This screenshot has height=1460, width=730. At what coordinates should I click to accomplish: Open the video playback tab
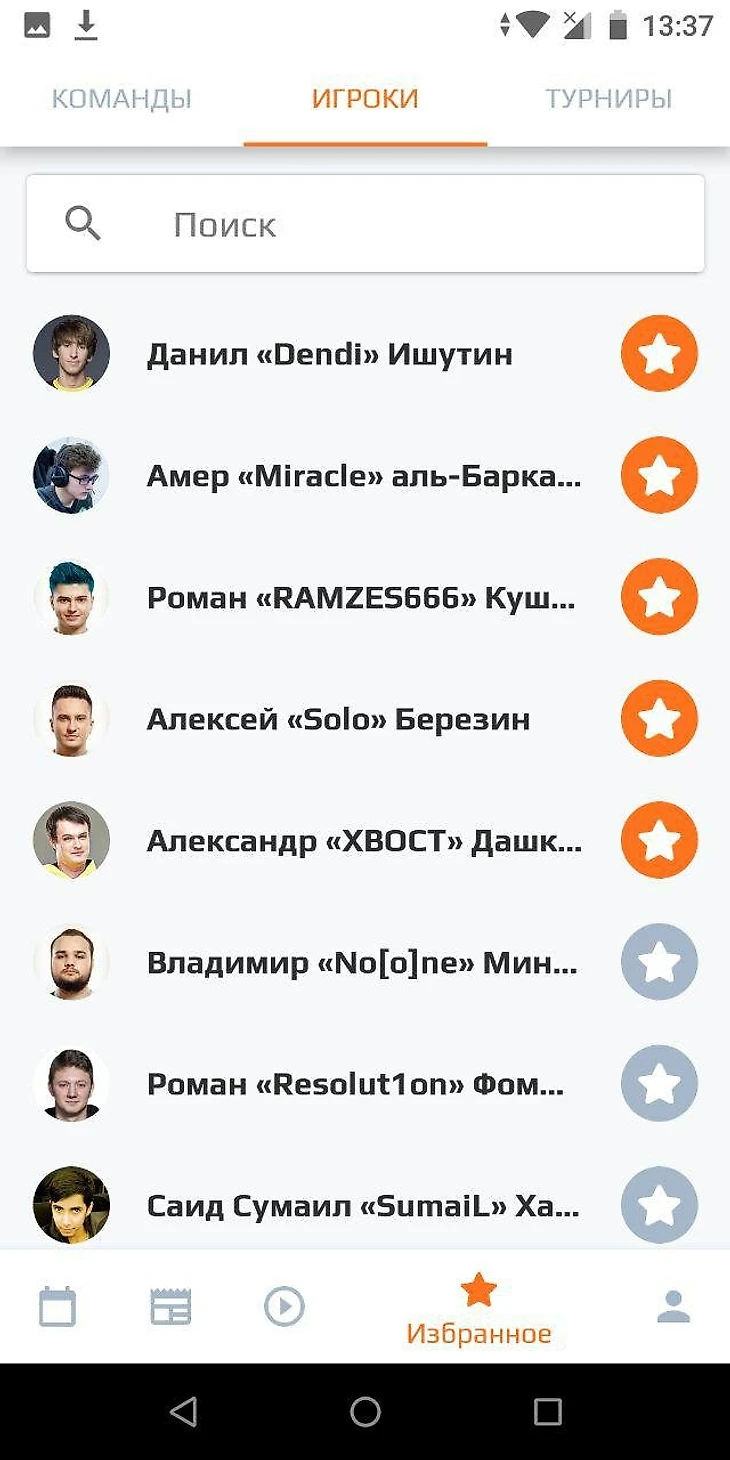tap(284, 1306)
